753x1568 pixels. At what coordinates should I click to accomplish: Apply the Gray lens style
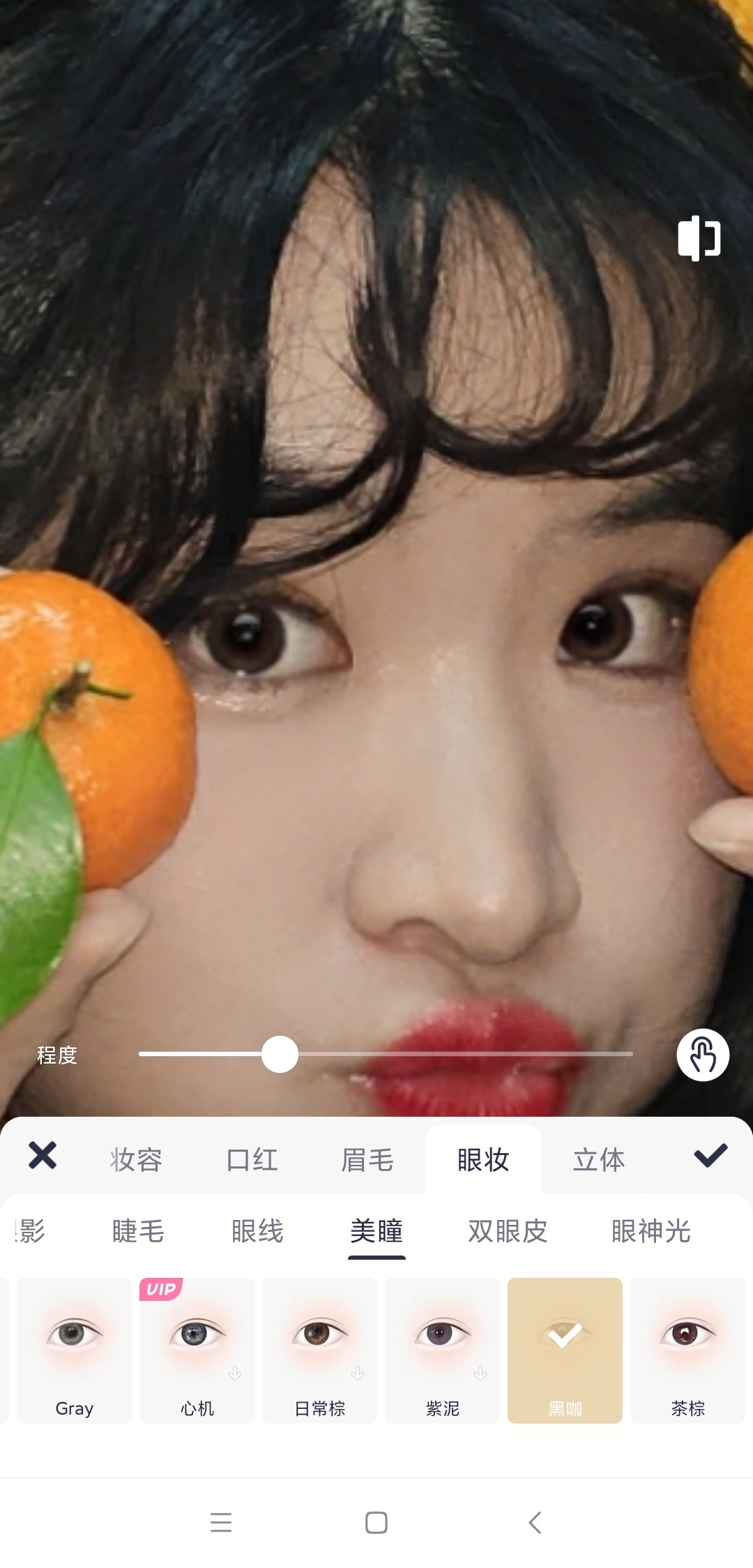74,1350
